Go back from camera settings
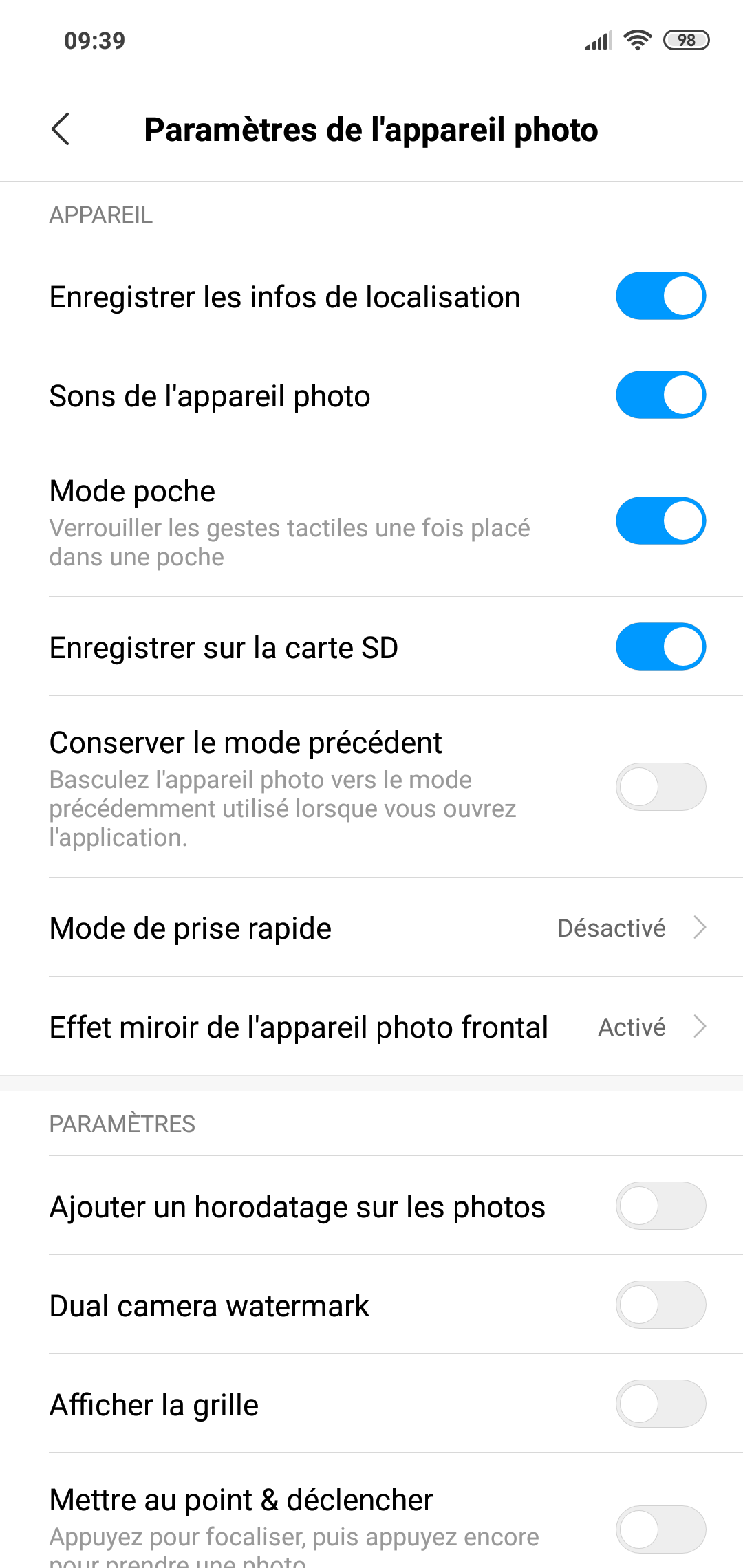 [61, 129]
